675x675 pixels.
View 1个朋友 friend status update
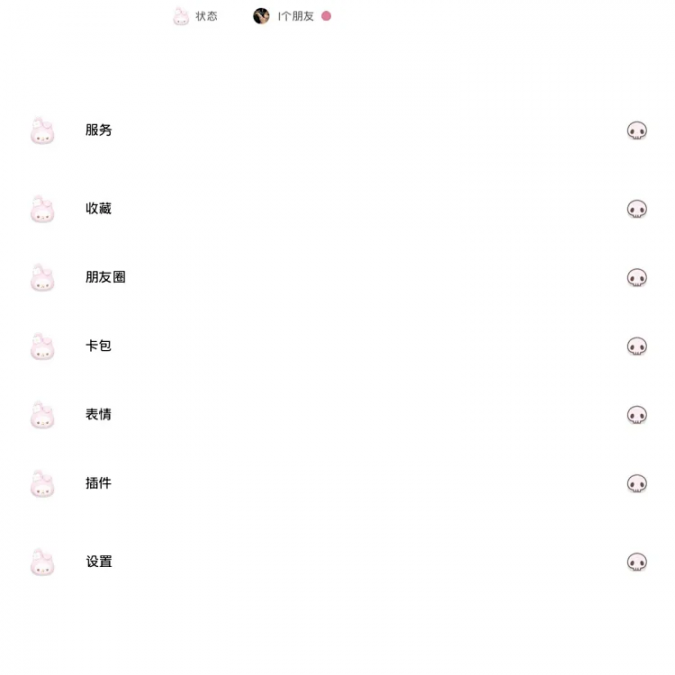pyautogui.click(x=292, y=16)
